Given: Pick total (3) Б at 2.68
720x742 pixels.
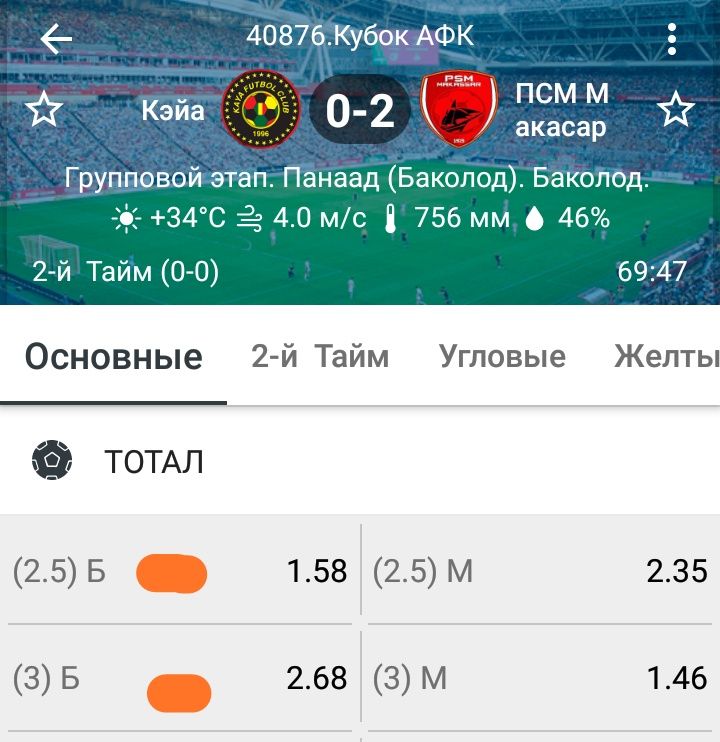Looking at the screenshot, I should (181, 679).
